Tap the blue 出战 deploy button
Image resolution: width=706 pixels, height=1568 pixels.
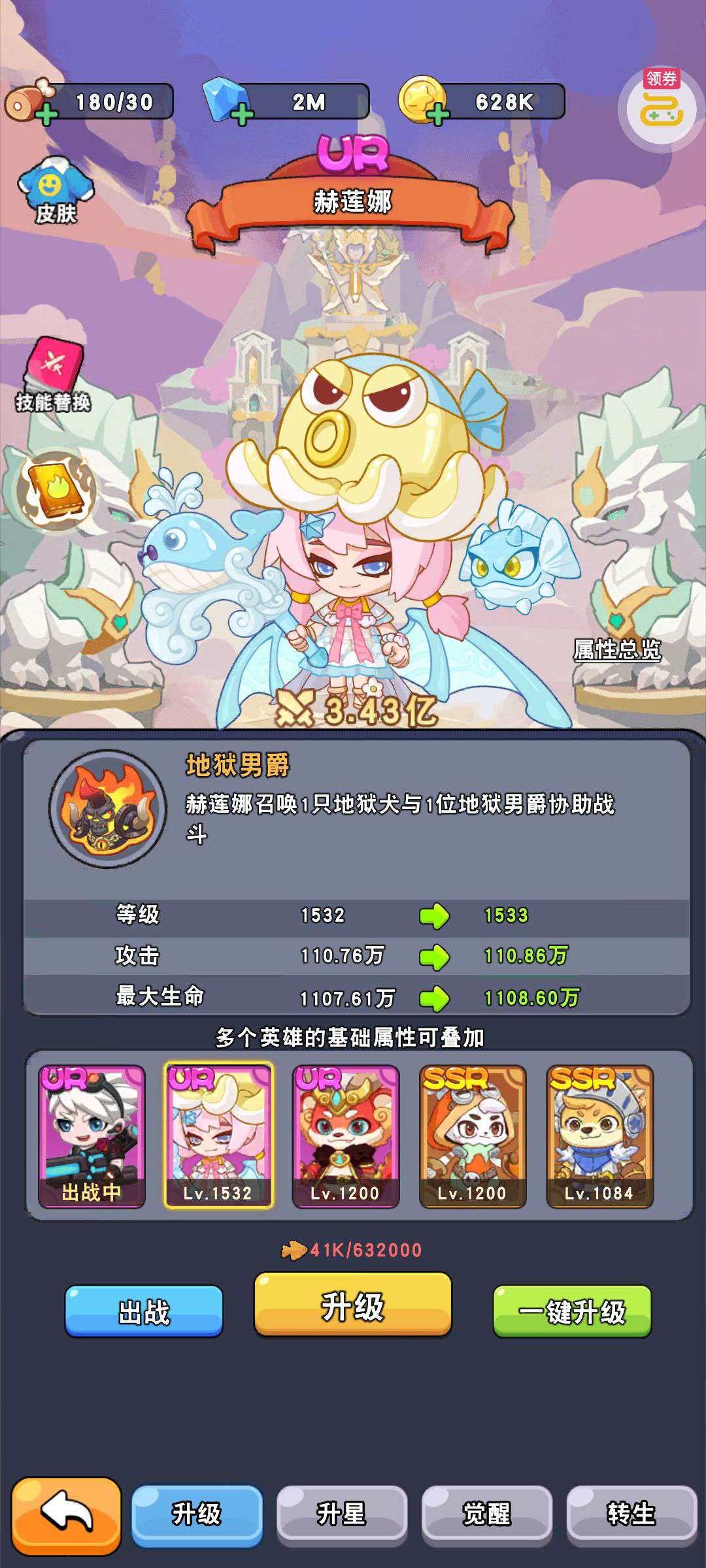coord(144,1311)
